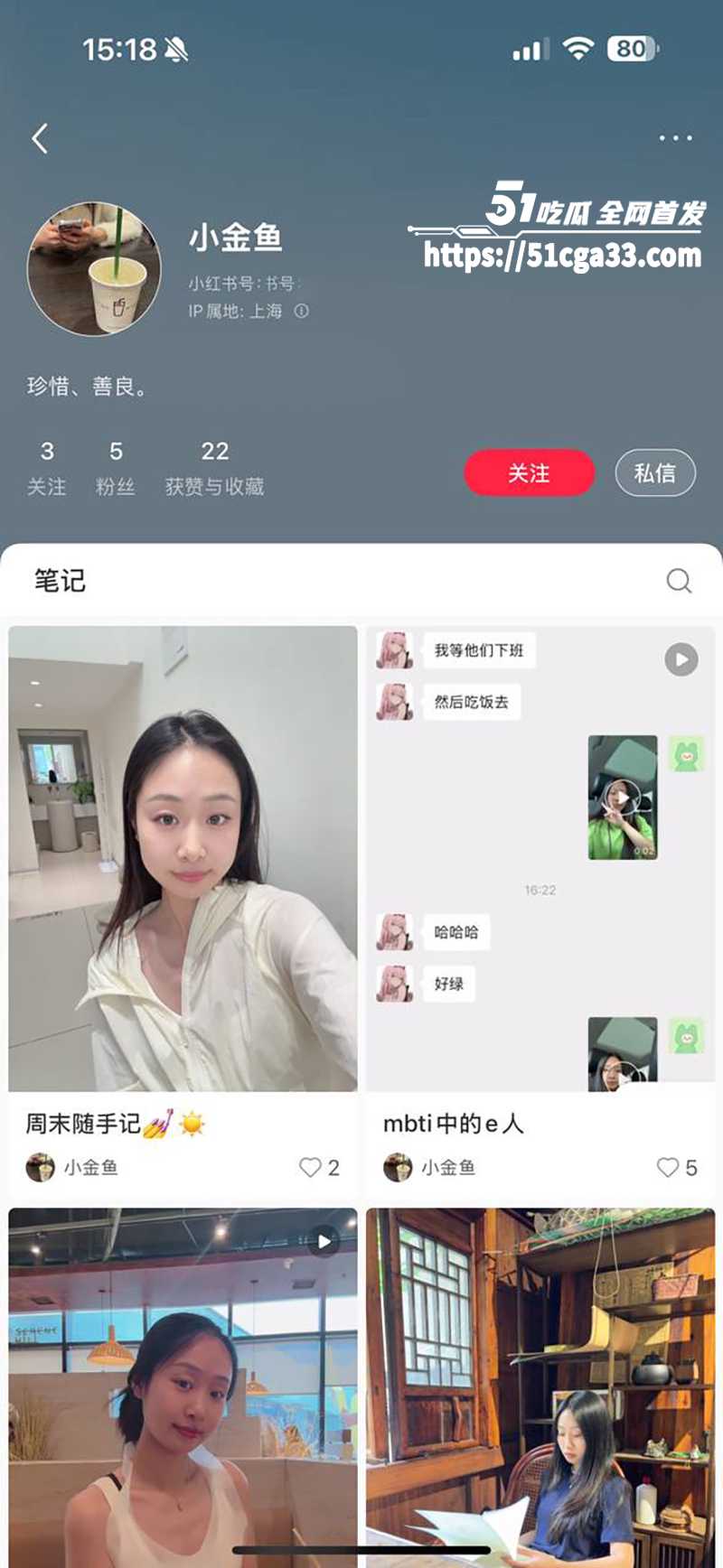Play the café selfie video note
Image resolution: width=723 pixels, height=1568 pixels.
[325, 1239]
